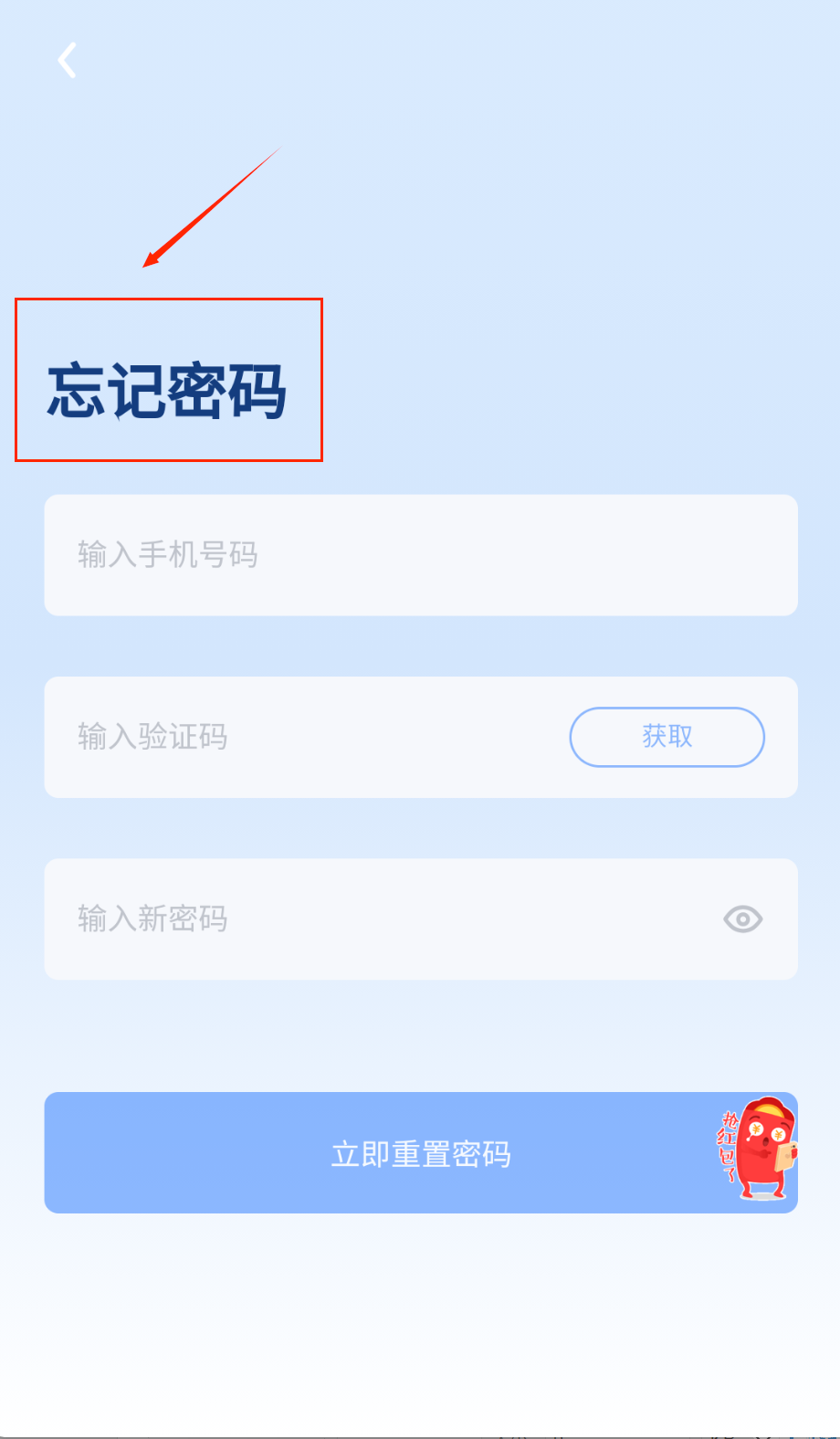Submit with 立即重置密码 button

tap(420, 1153)
